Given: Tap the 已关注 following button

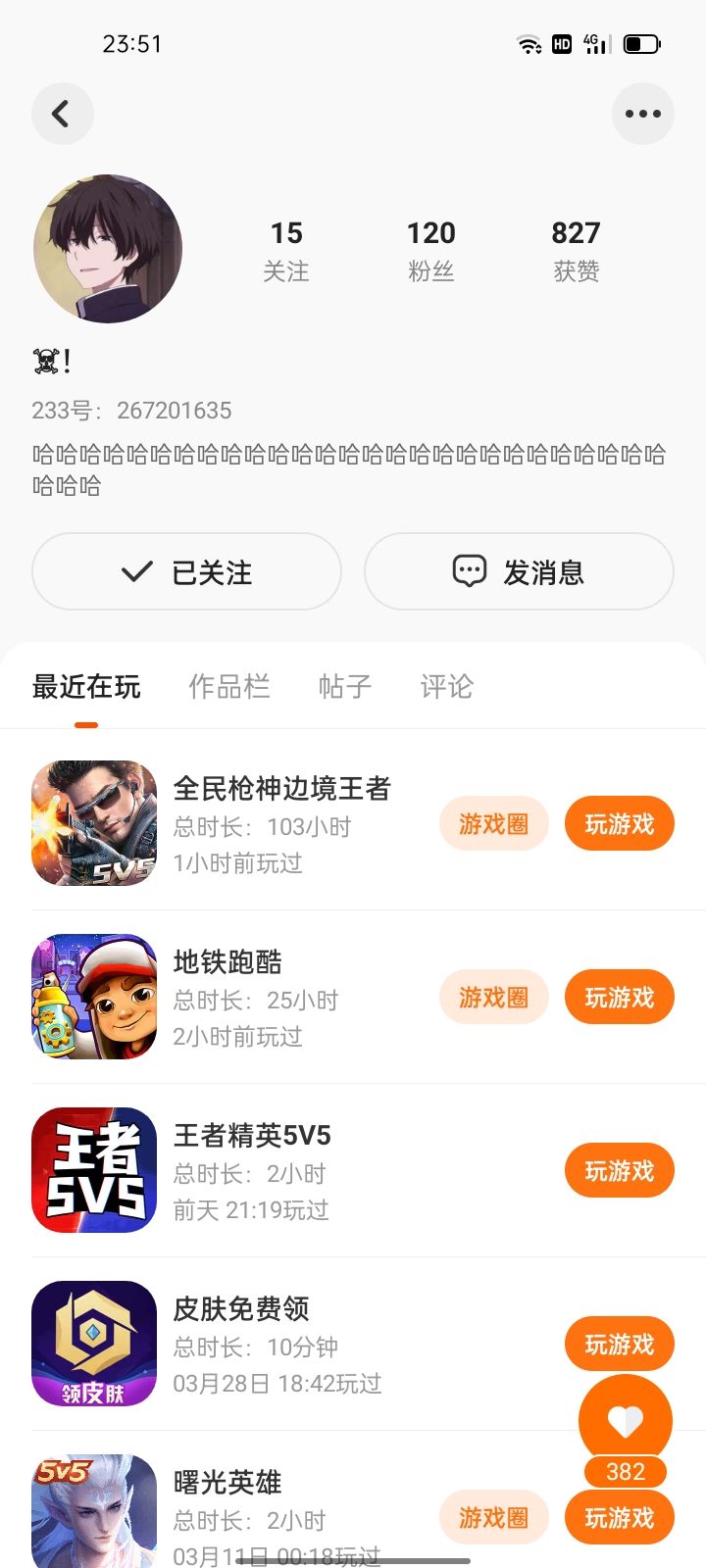Looking at the screenshot, I should pyautogui.click(x=186, y=571).
